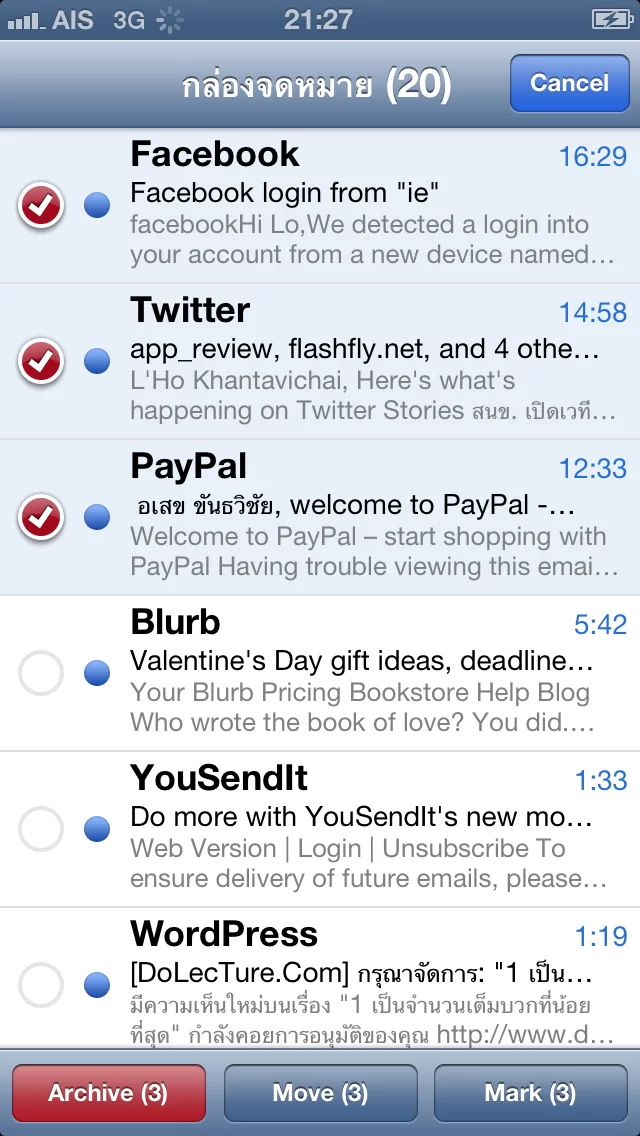Select the WordPress email checkbox

(41, 985)
